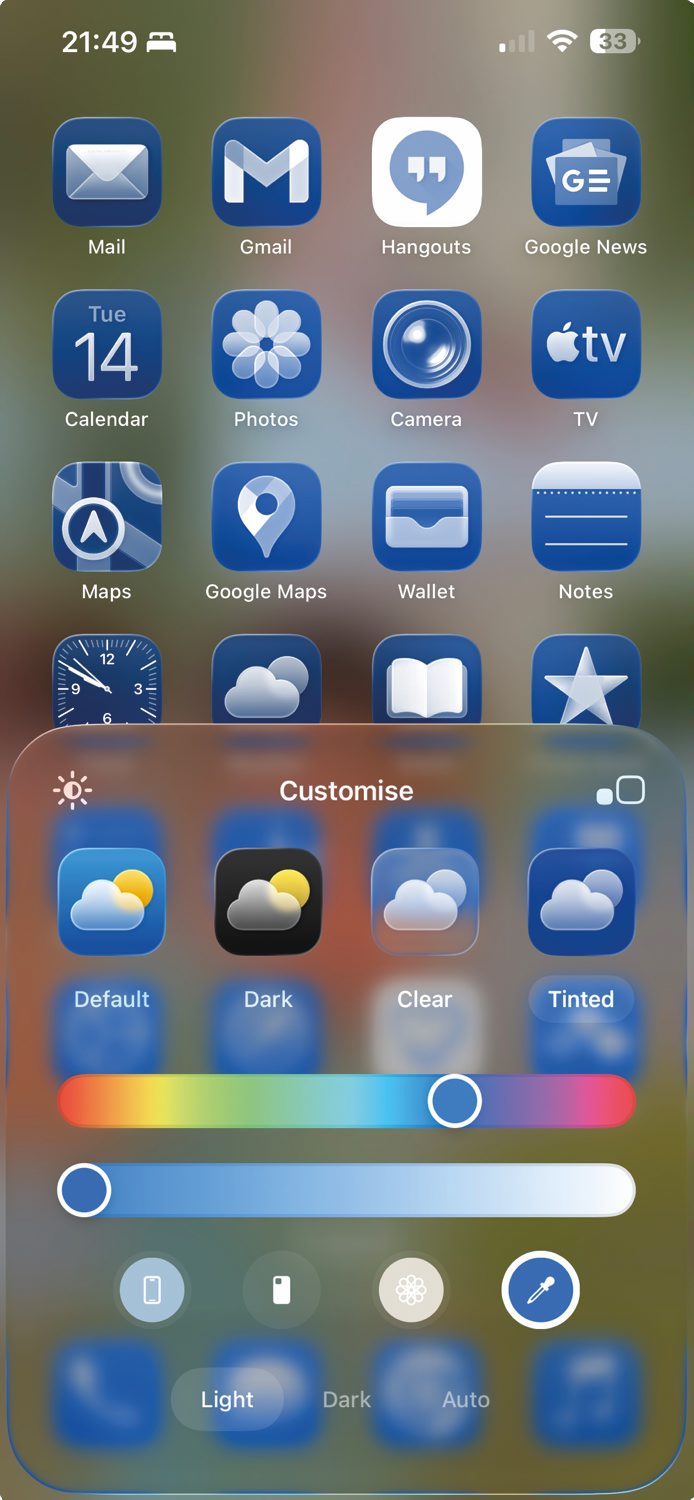Open the Gmail app
694x1500 pixels.
[x=266, y=173]
